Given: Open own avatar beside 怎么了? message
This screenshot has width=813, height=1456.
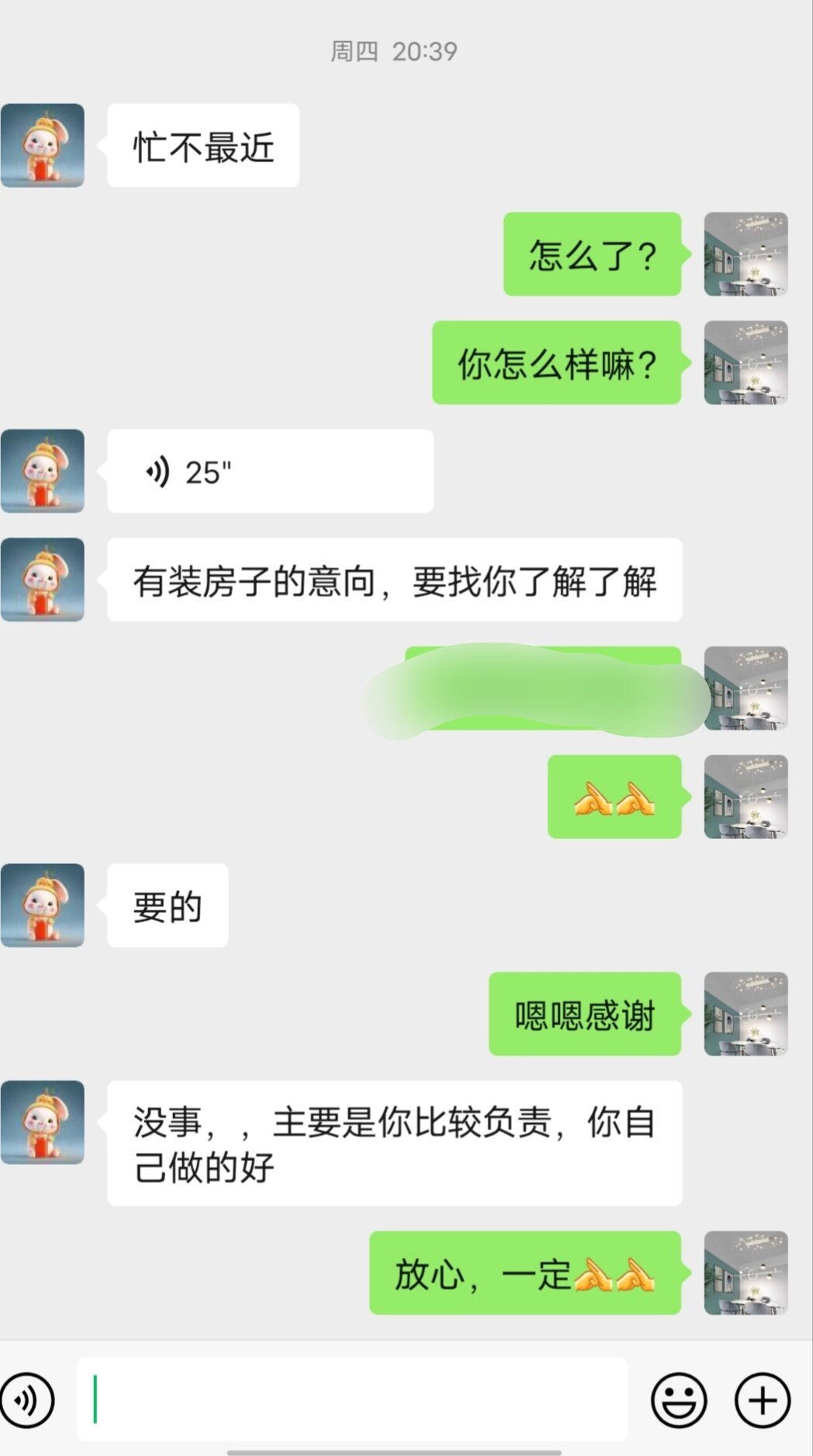Looking at the screenshot, I should pos(746,254).
